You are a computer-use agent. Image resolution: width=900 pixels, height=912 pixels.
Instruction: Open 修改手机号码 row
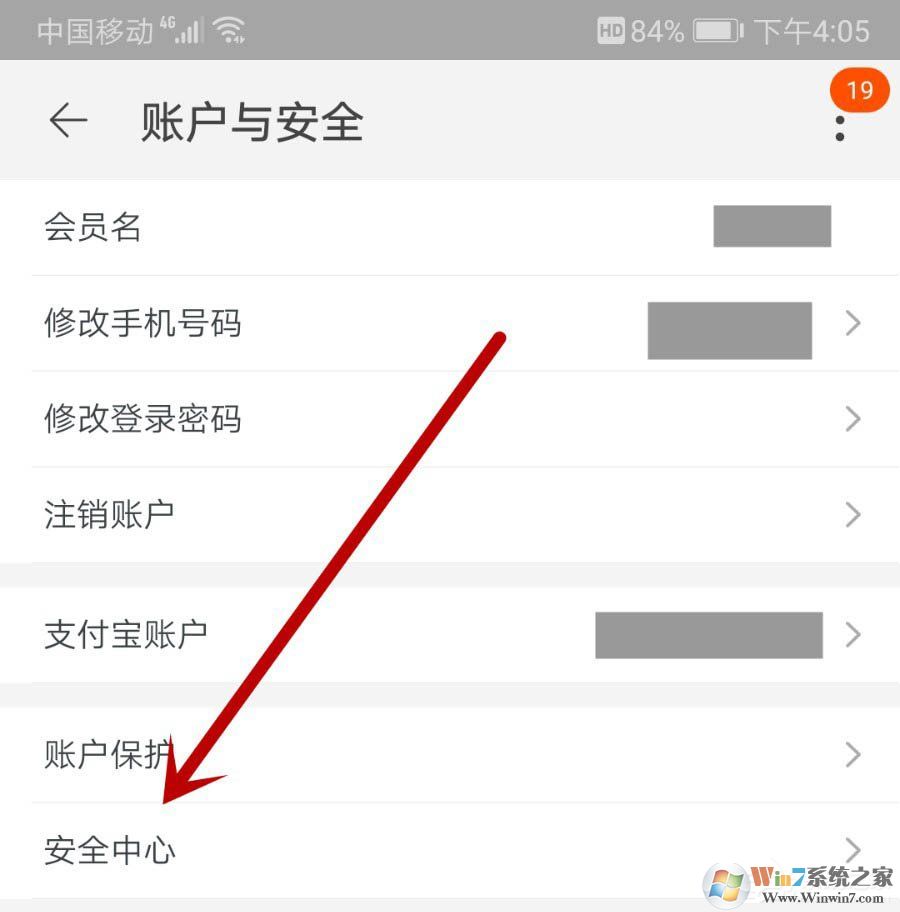[x=142, y=323]
